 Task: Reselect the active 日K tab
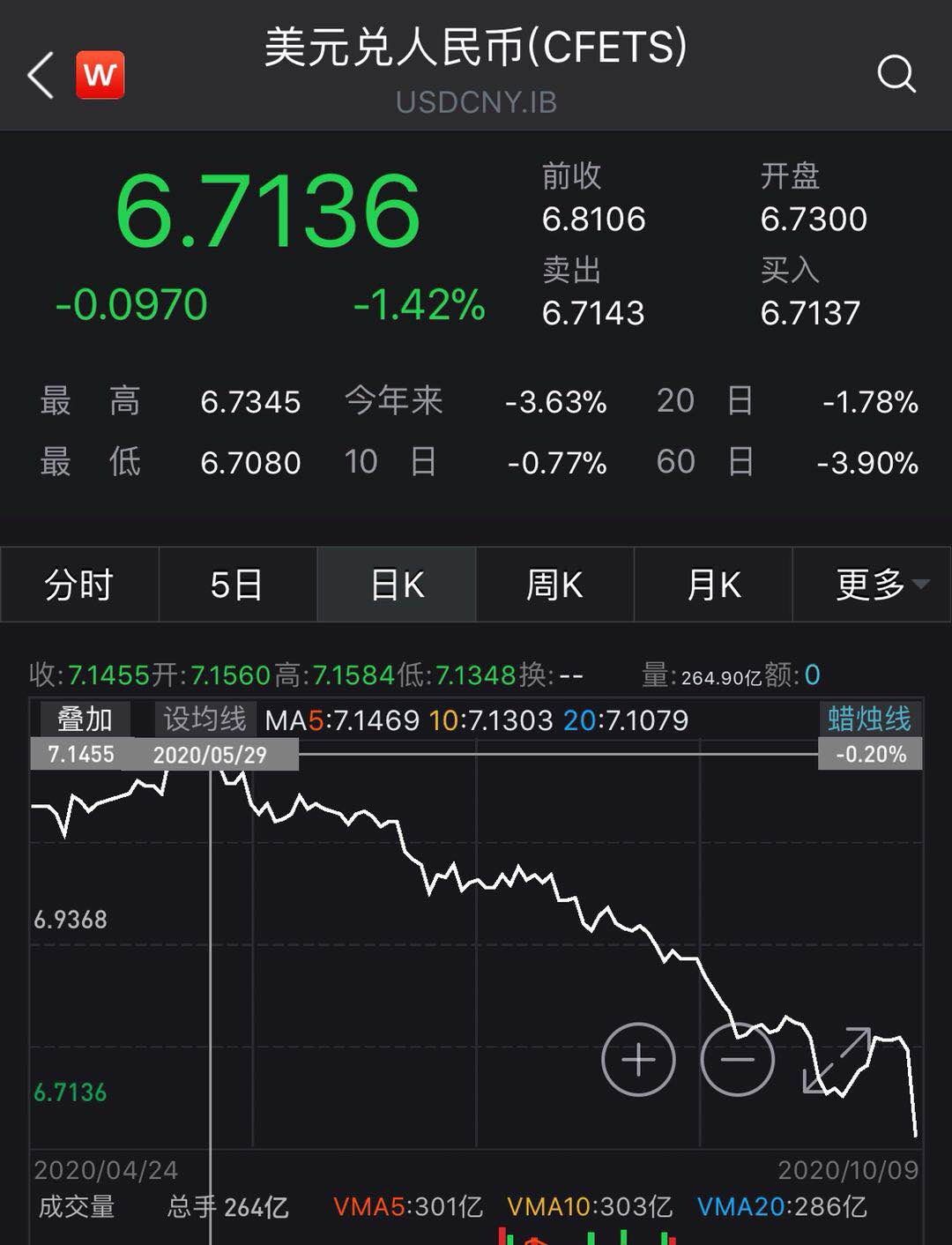[x=395, y=585]
